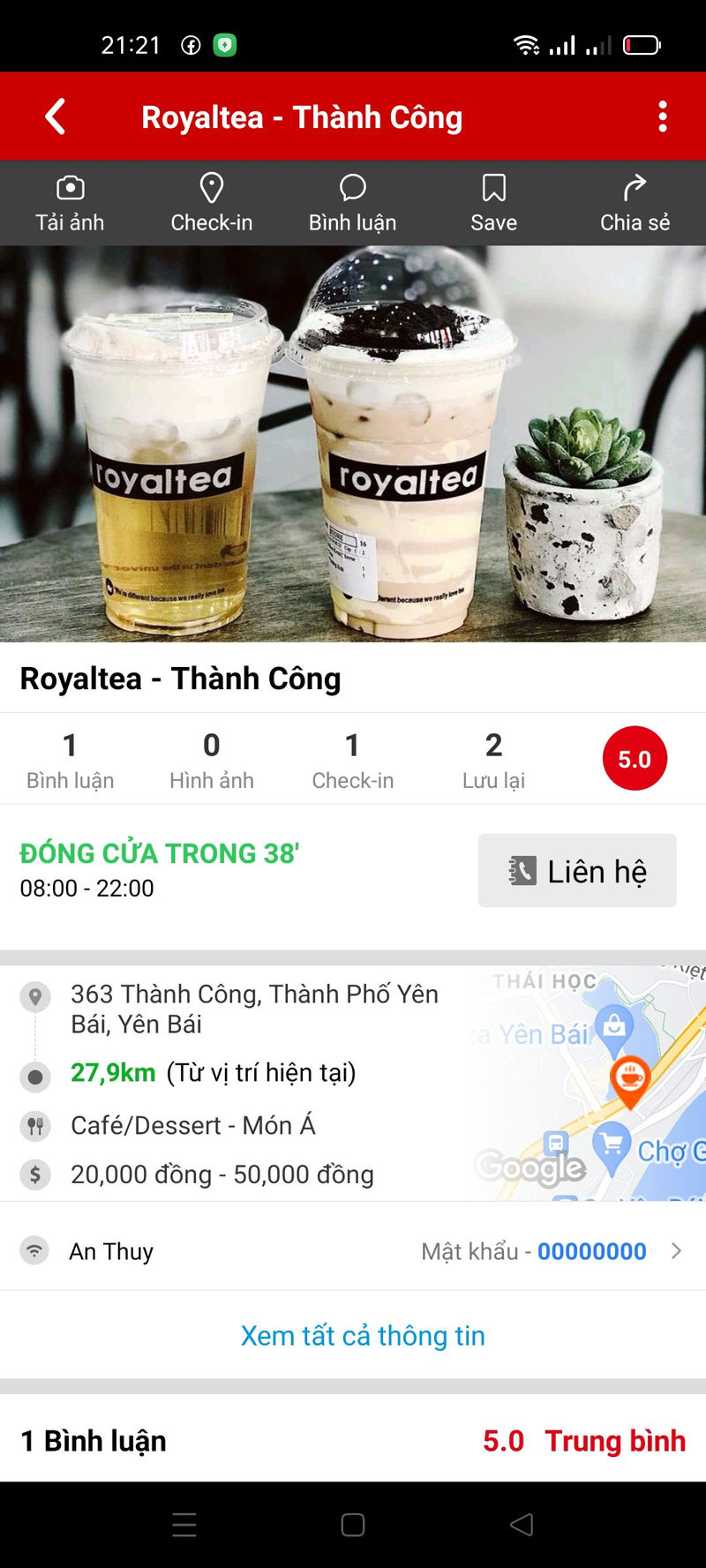The height and width of the screenshot is (1568, 706).
Task: Tap the system home button
Action: [x=353, y=1525]
